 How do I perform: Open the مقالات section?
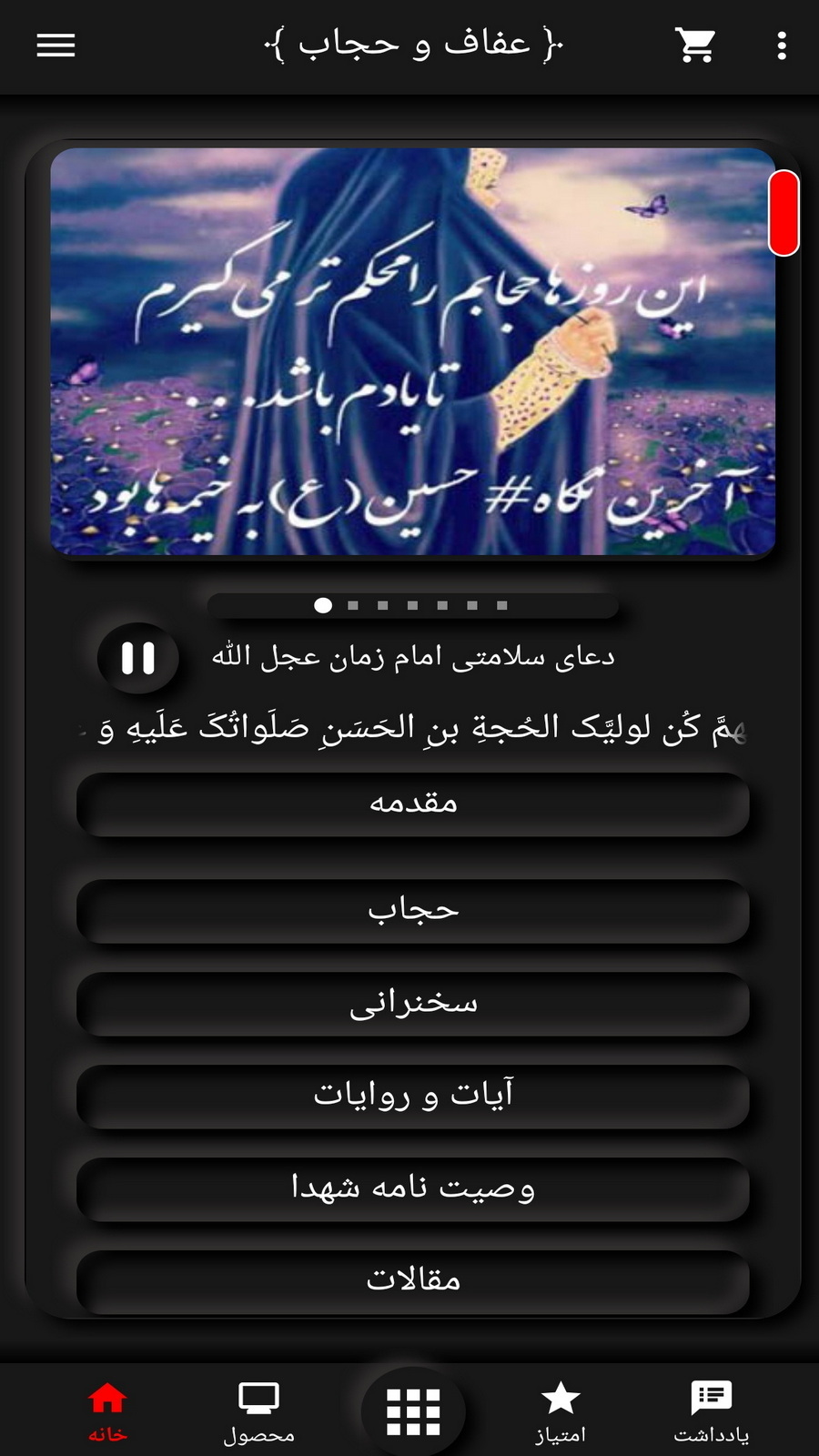[413, 1280]
